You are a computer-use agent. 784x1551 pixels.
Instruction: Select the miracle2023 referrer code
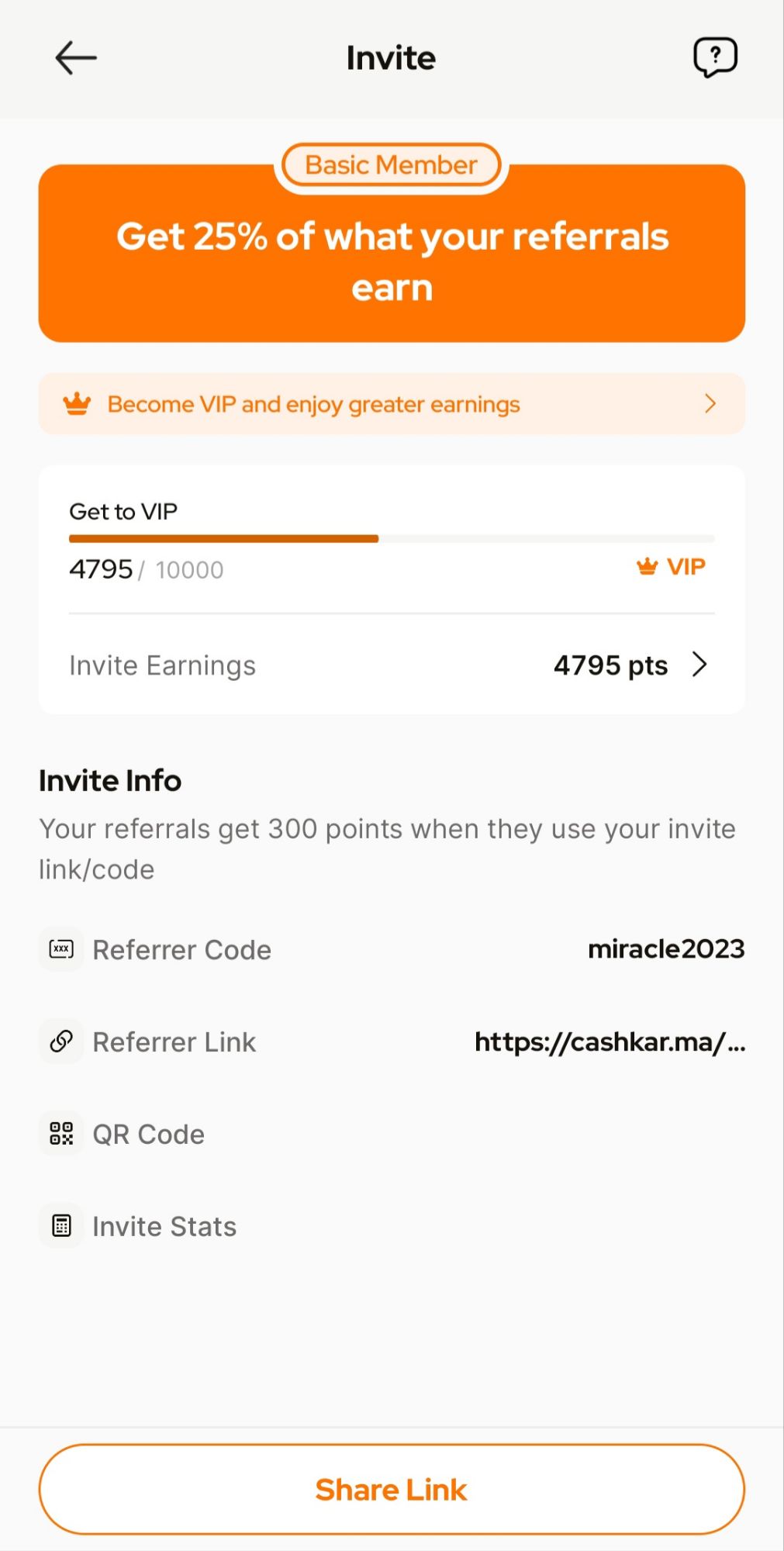(665, 948)
